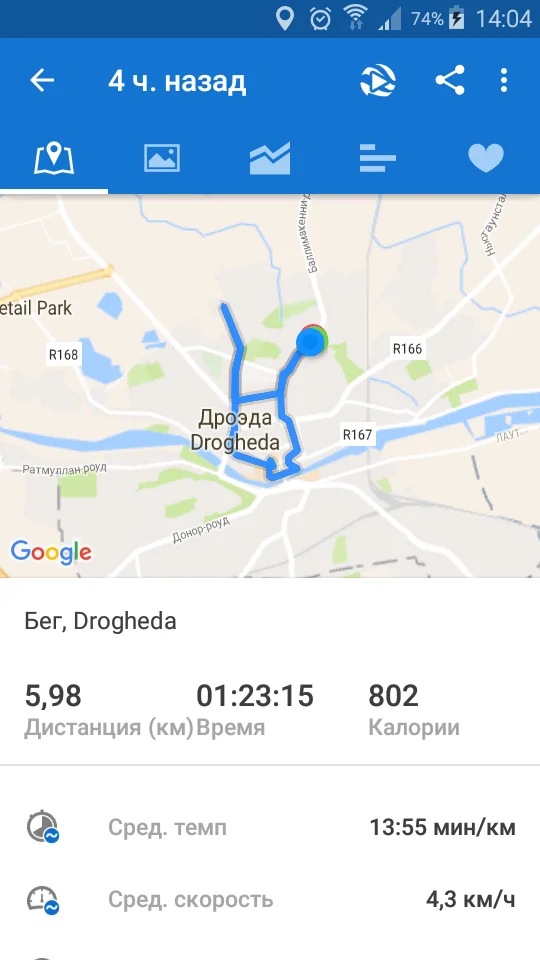Switch to the charts tab
The width and height of the screenshot is (540, 960).
tap(270, 158)
